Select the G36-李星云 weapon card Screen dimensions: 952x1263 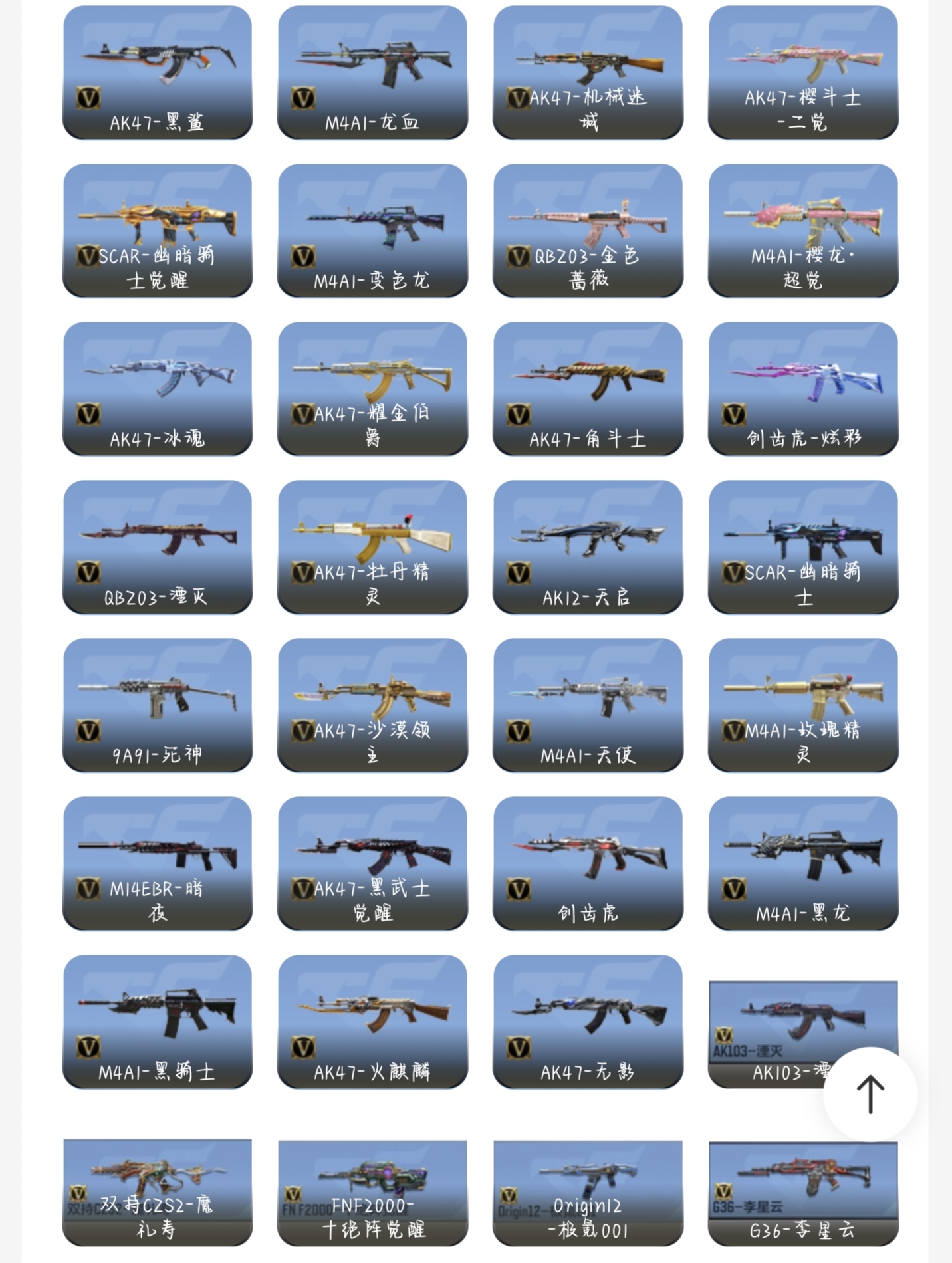(x=803, y=1193)
